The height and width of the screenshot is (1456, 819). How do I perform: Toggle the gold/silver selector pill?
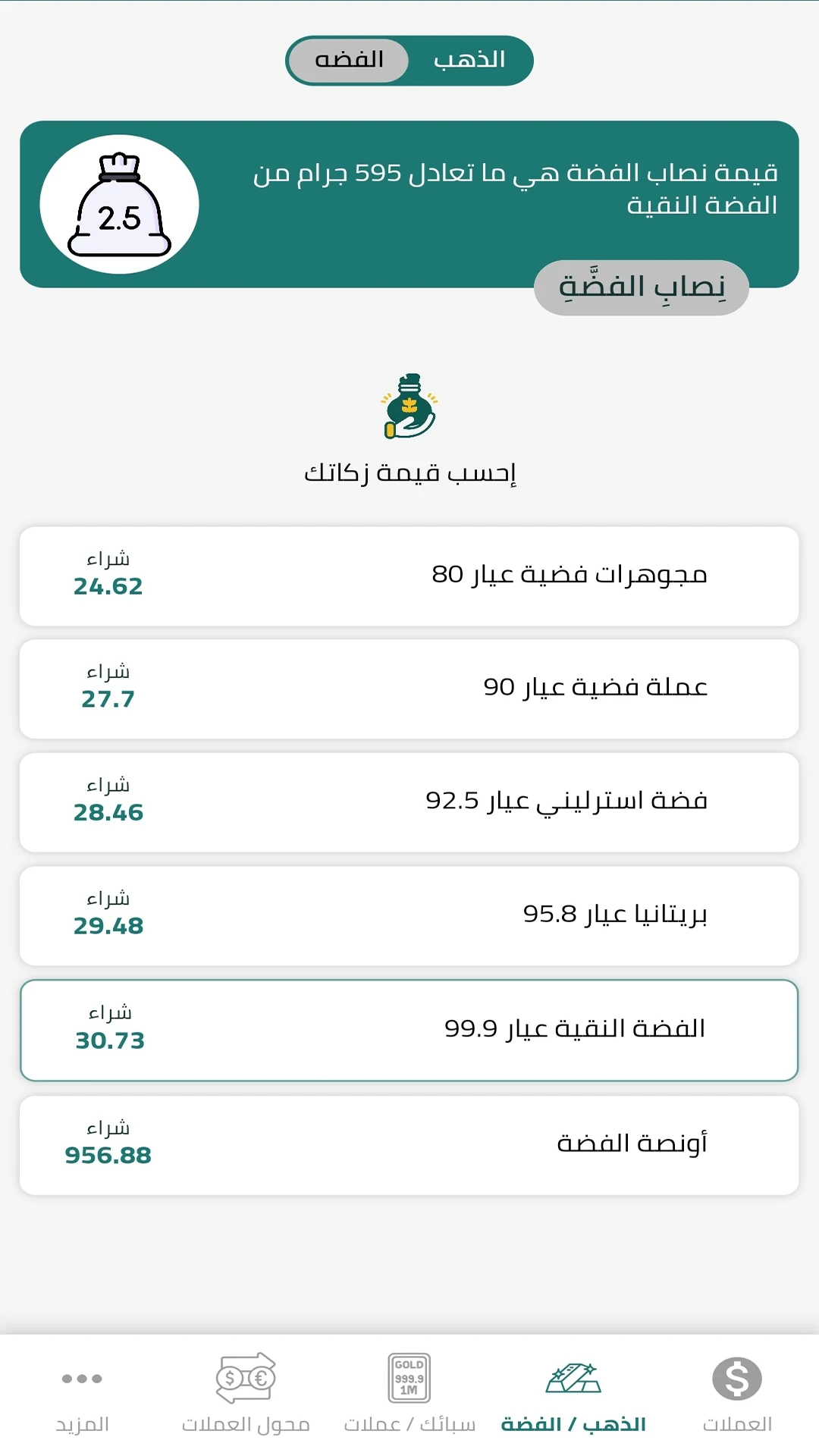tap(409, 61)
